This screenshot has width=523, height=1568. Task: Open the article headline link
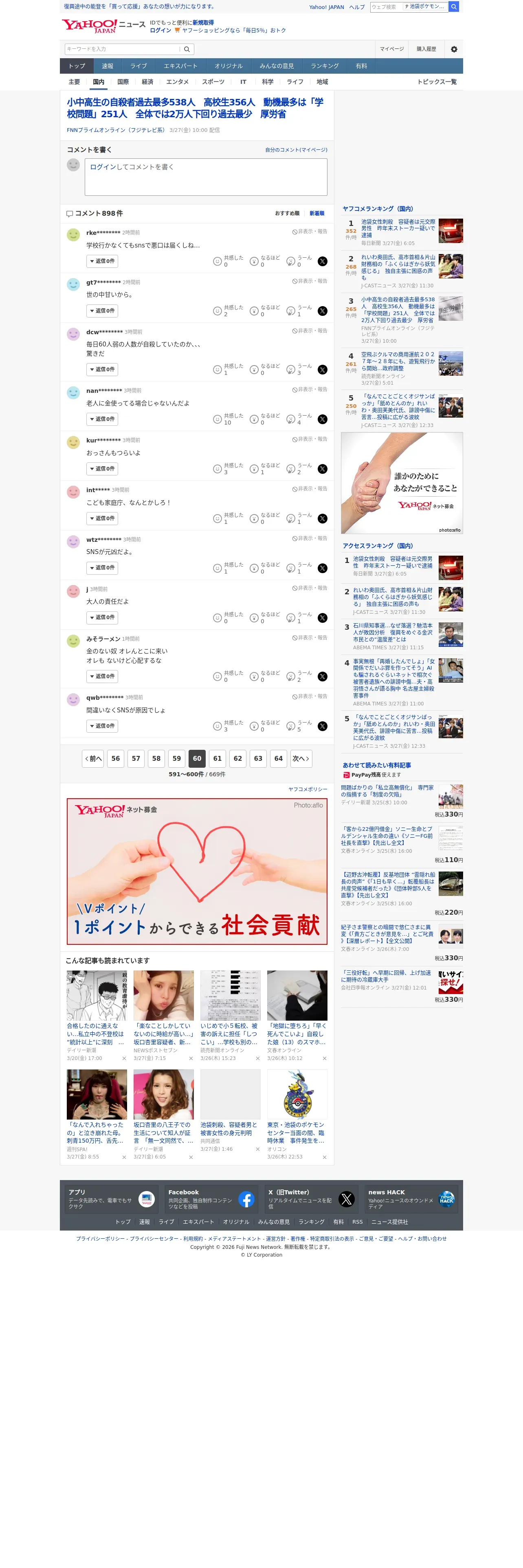[x=195, y=108]
